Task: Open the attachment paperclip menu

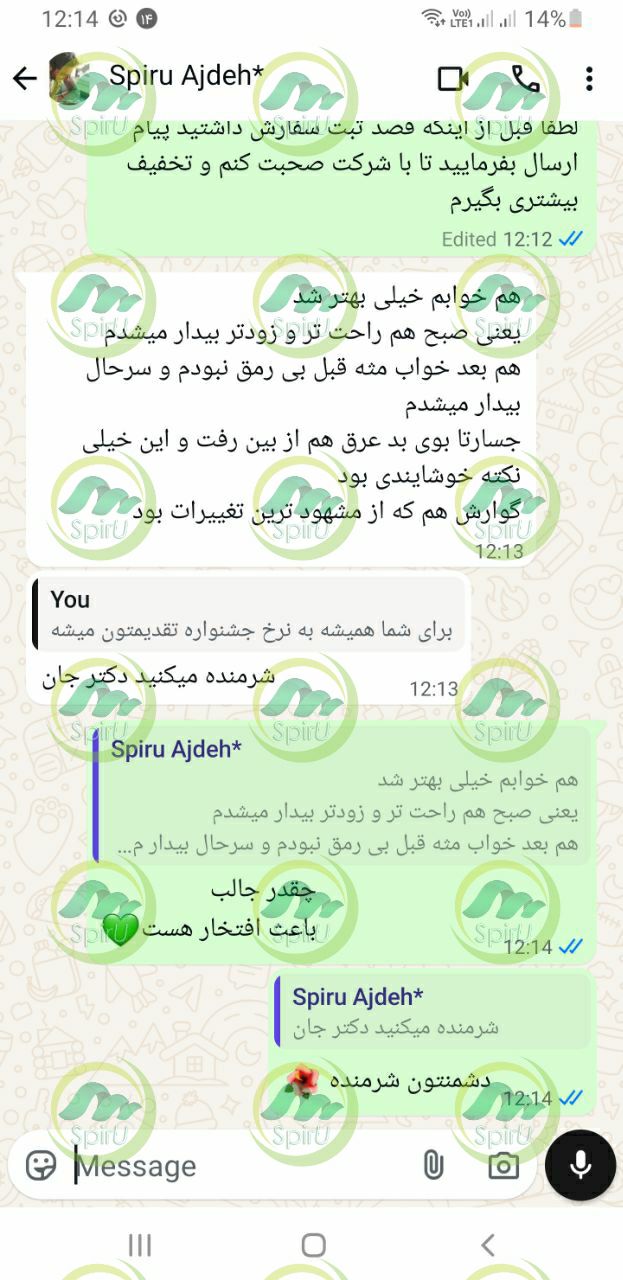Action: (x=432, y=1165)
